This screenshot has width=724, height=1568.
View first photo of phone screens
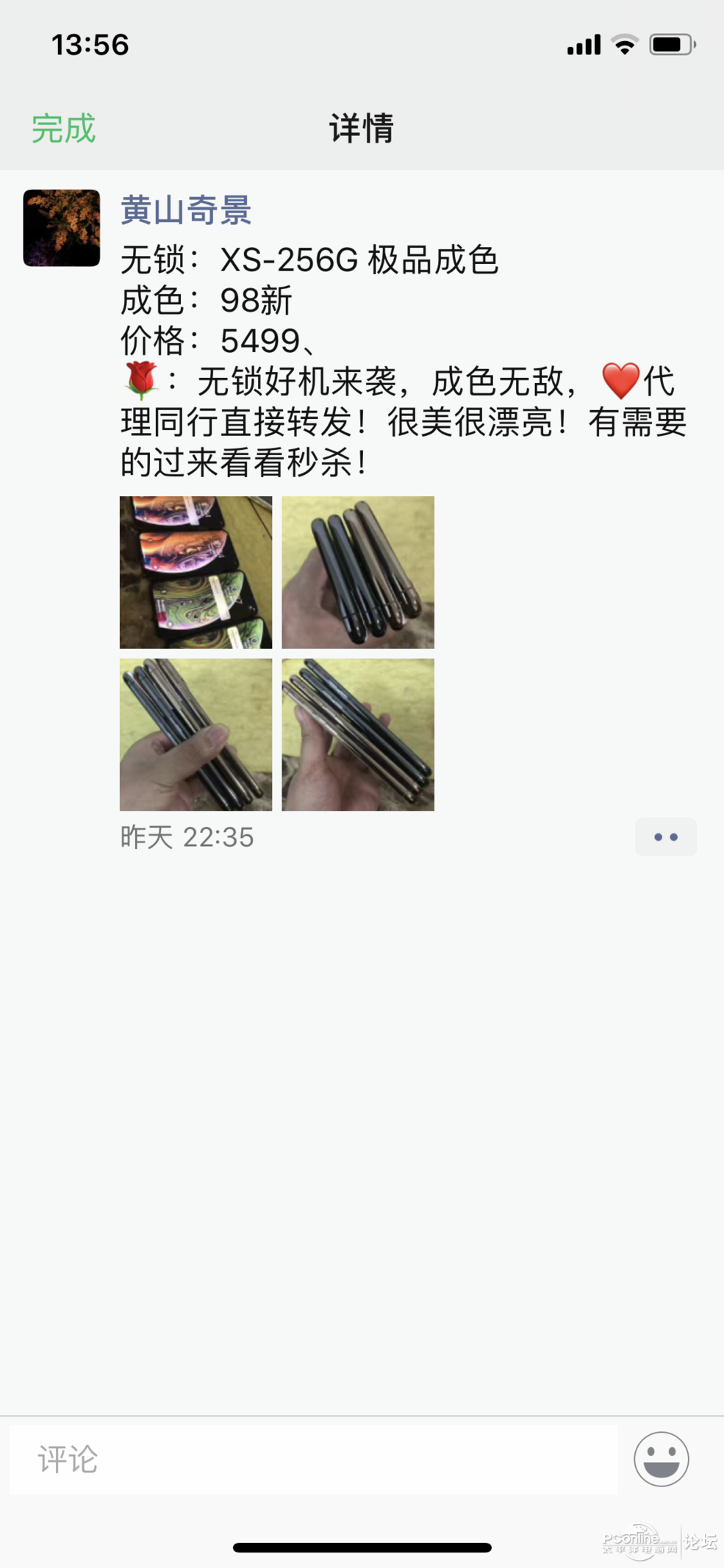coord(196,572)
